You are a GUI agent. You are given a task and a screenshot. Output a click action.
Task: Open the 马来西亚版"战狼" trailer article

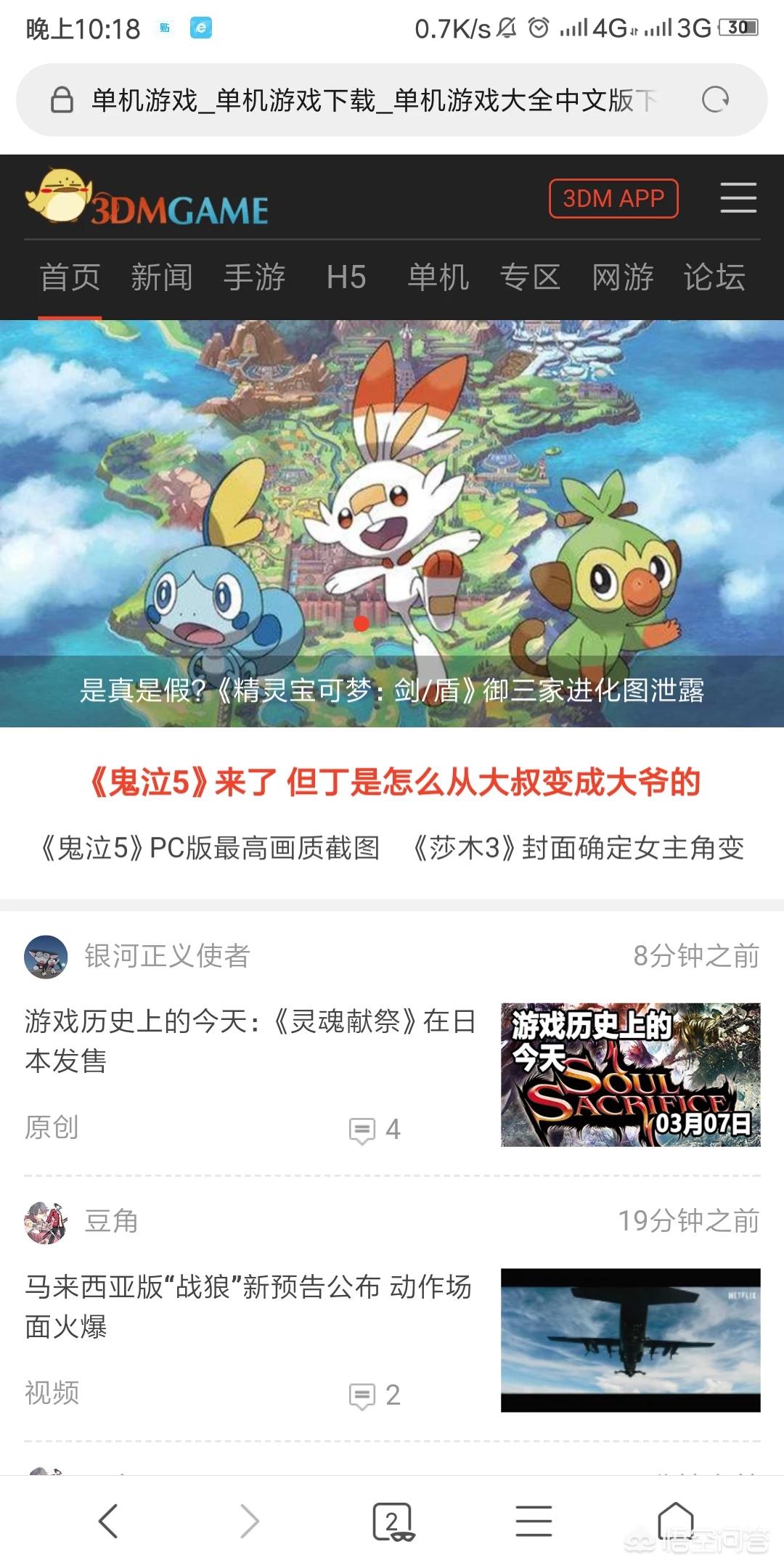click(x=248, y=1307)
